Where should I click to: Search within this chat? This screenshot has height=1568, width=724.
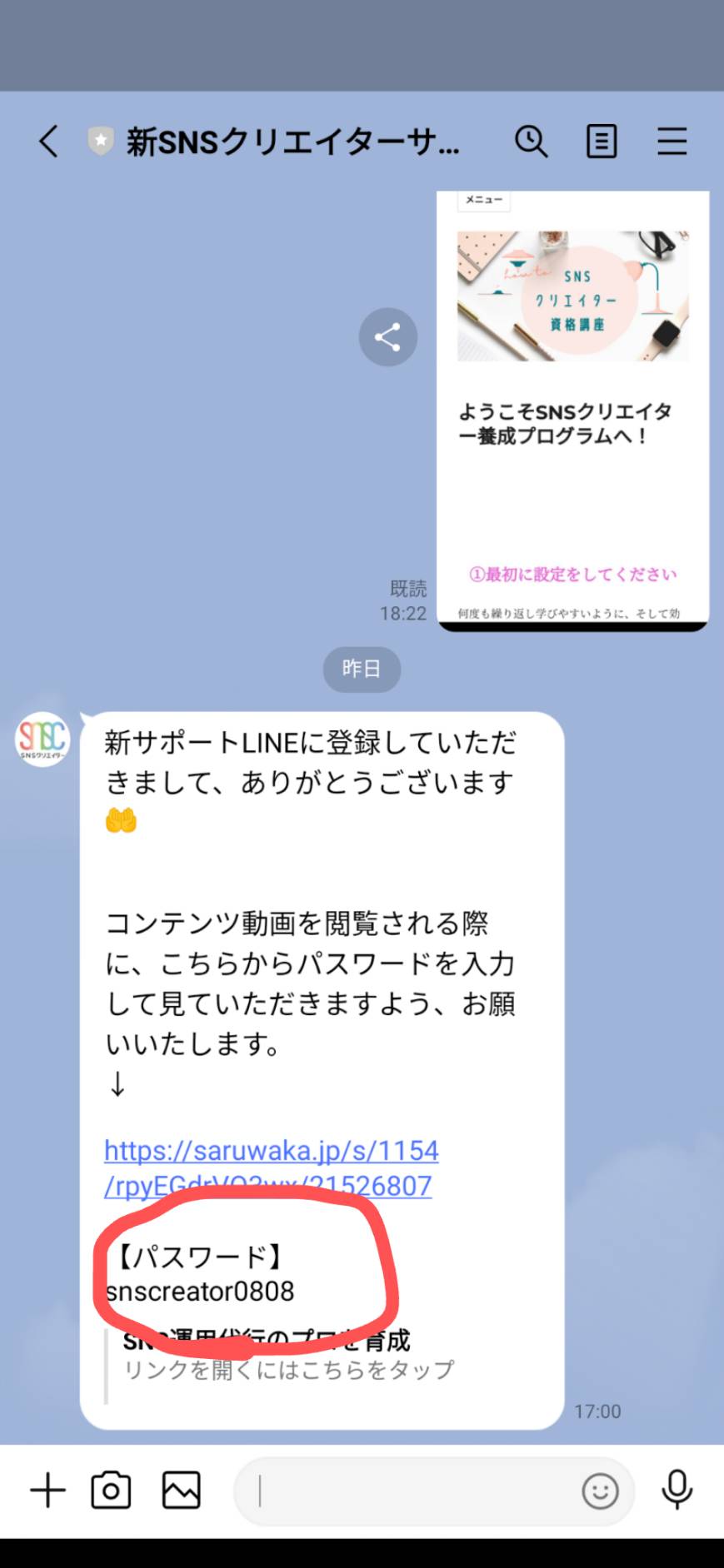tap(532, 142)
